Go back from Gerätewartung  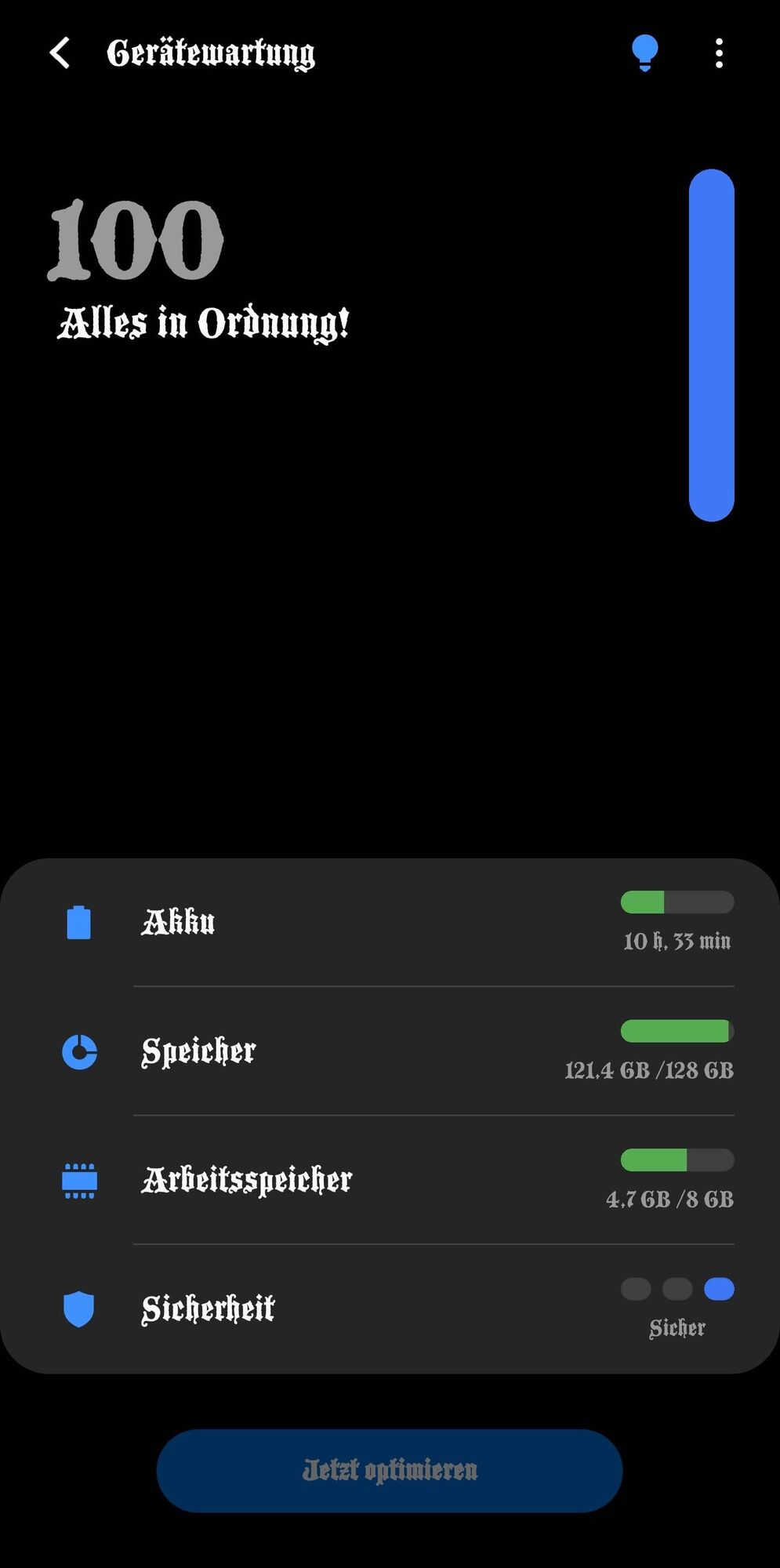click(60, 53)
